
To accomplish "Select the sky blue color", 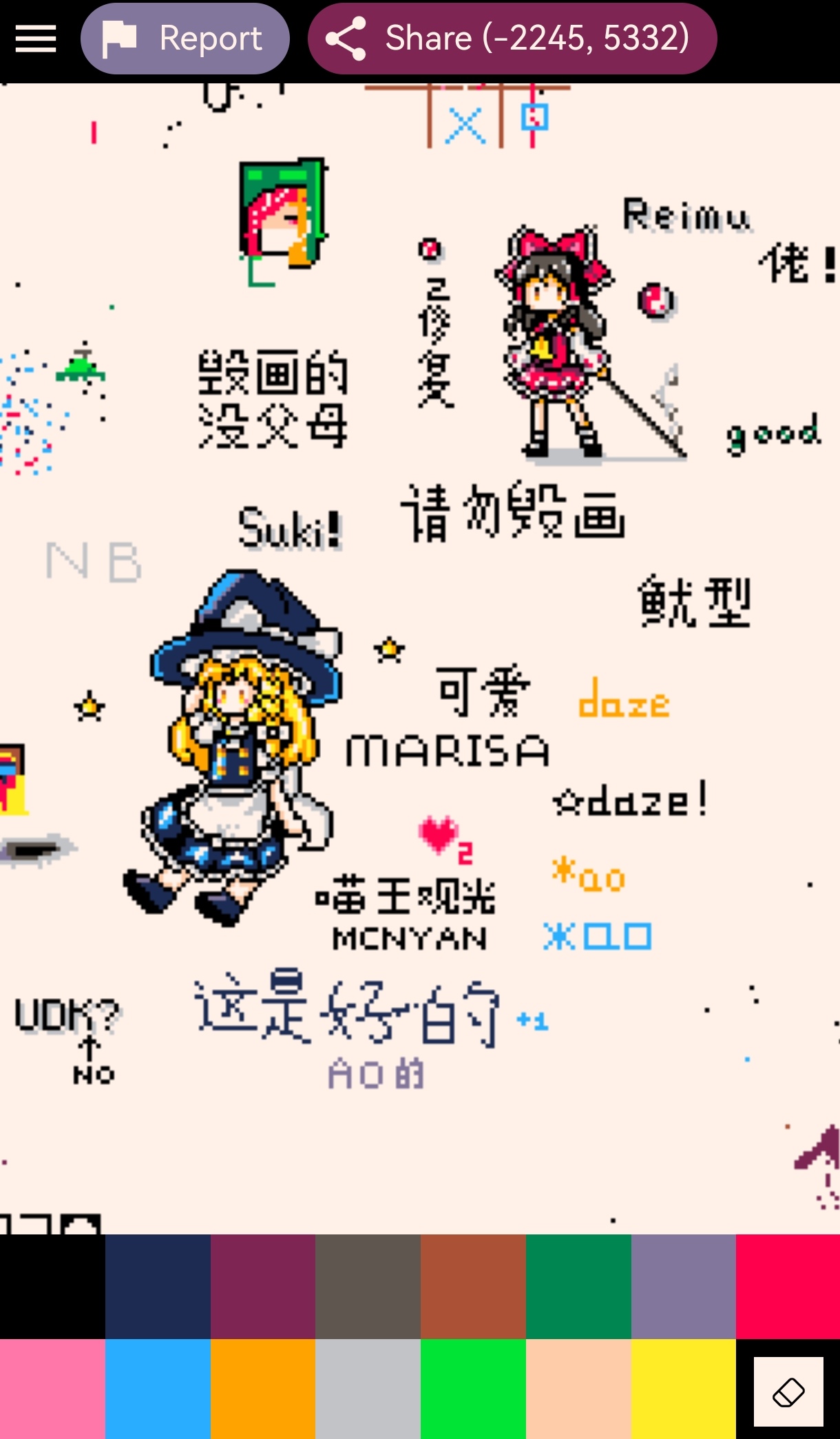I will point(158,1389).
